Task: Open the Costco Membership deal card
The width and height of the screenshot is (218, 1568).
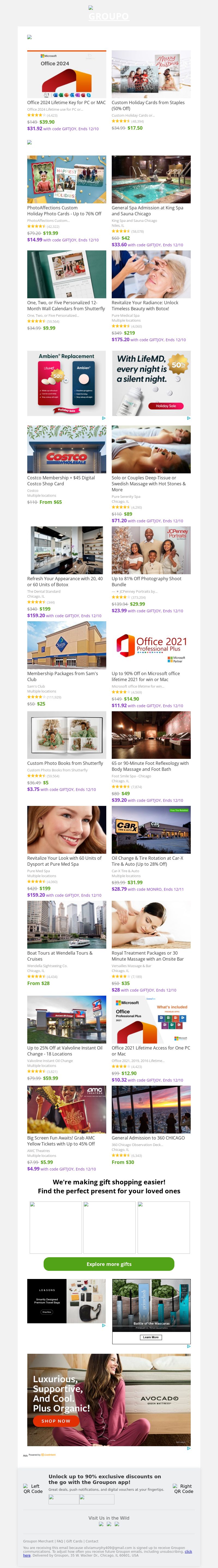Action: tap(66, 450)
